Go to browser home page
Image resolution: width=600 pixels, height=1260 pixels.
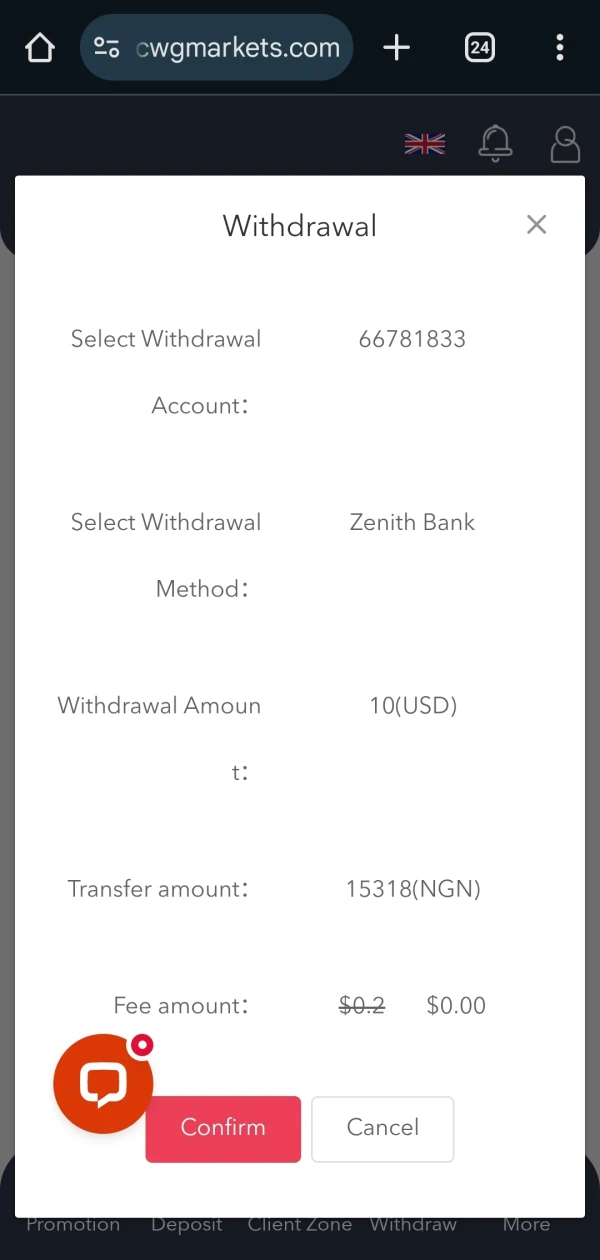tap(40, 47)
